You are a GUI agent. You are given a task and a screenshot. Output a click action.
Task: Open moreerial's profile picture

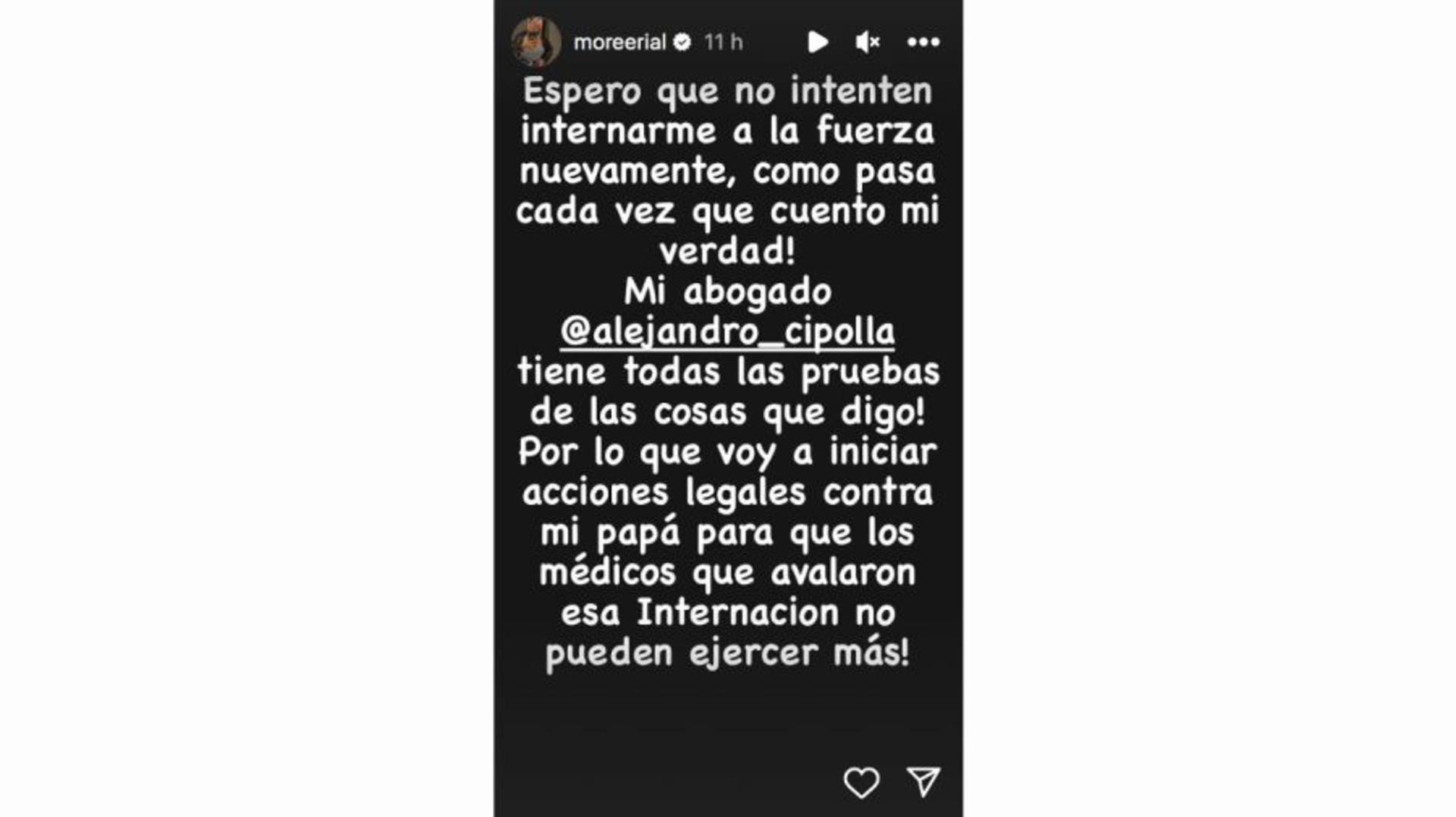pos(535,42)
